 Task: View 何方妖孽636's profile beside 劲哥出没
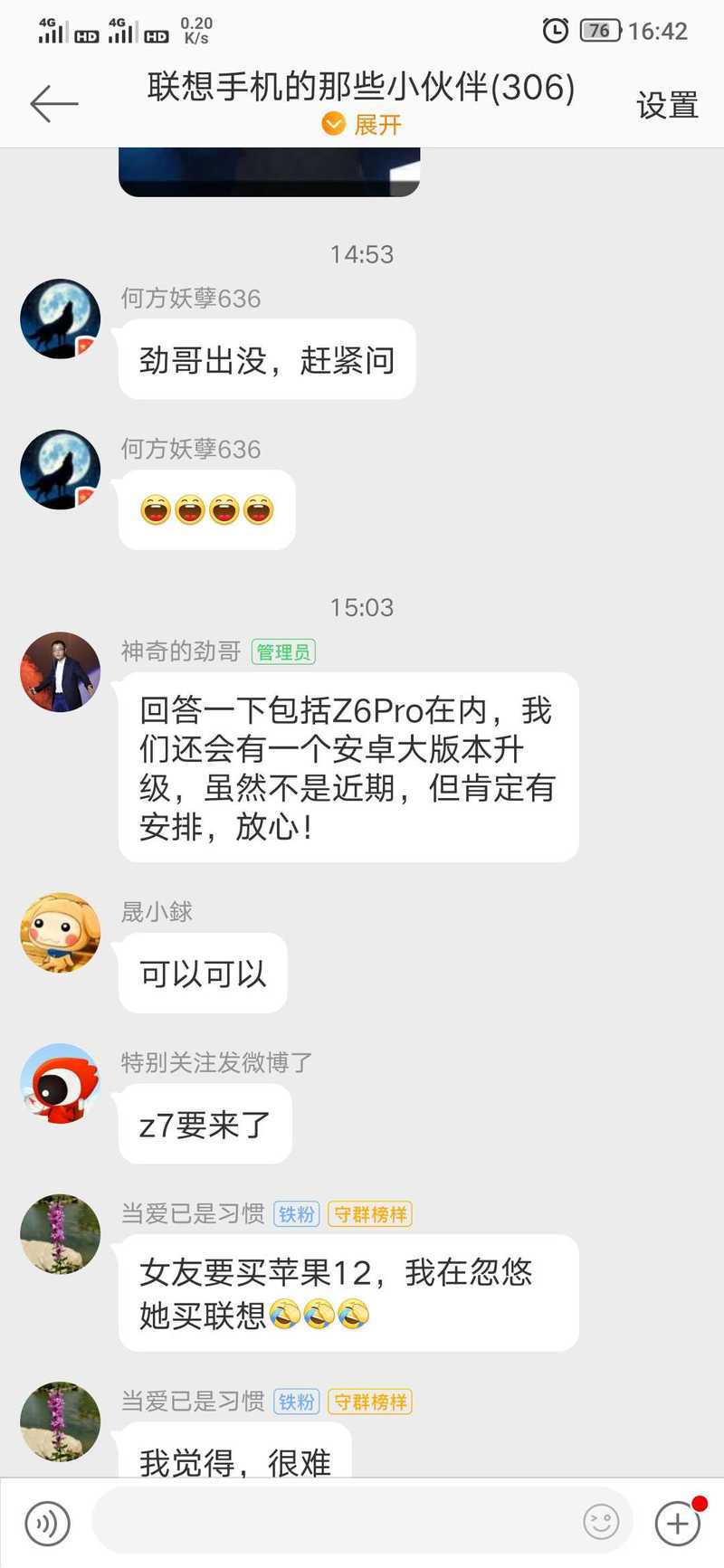click(61, 318)
